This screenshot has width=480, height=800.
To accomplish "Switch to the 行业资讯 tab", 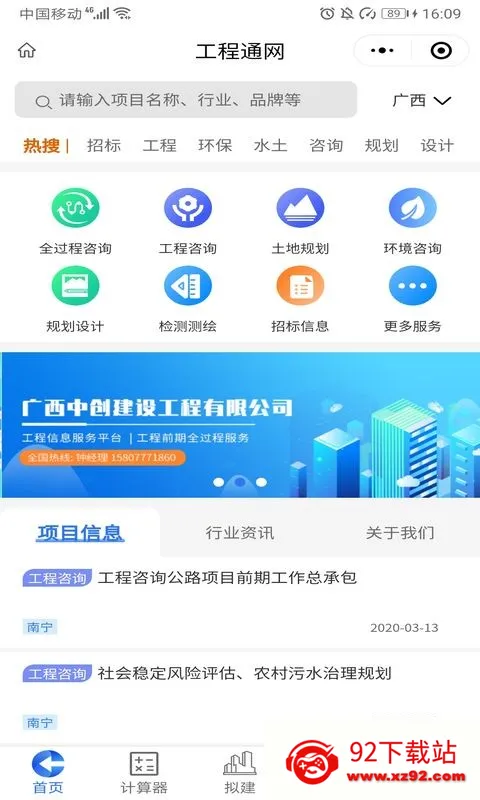I will (240, 533).
